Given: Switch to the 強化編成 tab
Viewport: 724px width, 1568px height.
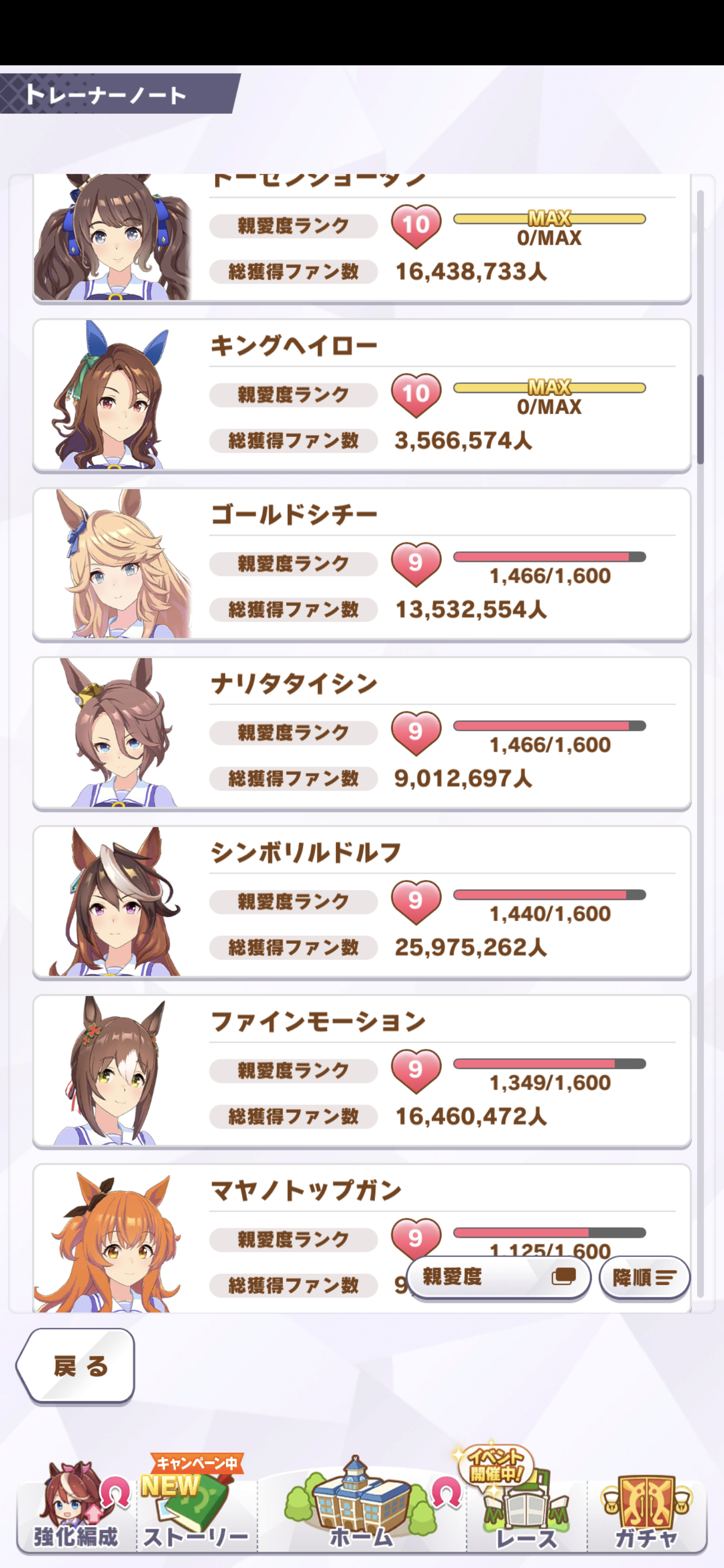Looking at the screenshot, I should point(76,1510).
